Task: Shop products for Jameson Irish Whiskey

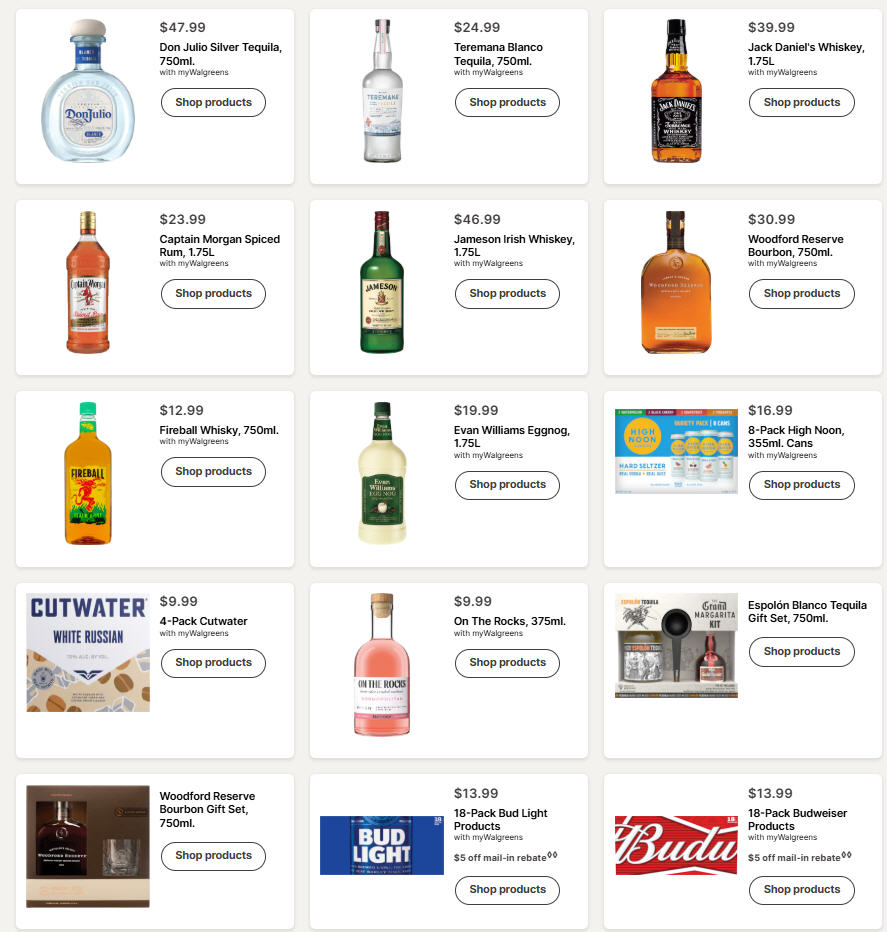Action: click(x=507, y=293)
